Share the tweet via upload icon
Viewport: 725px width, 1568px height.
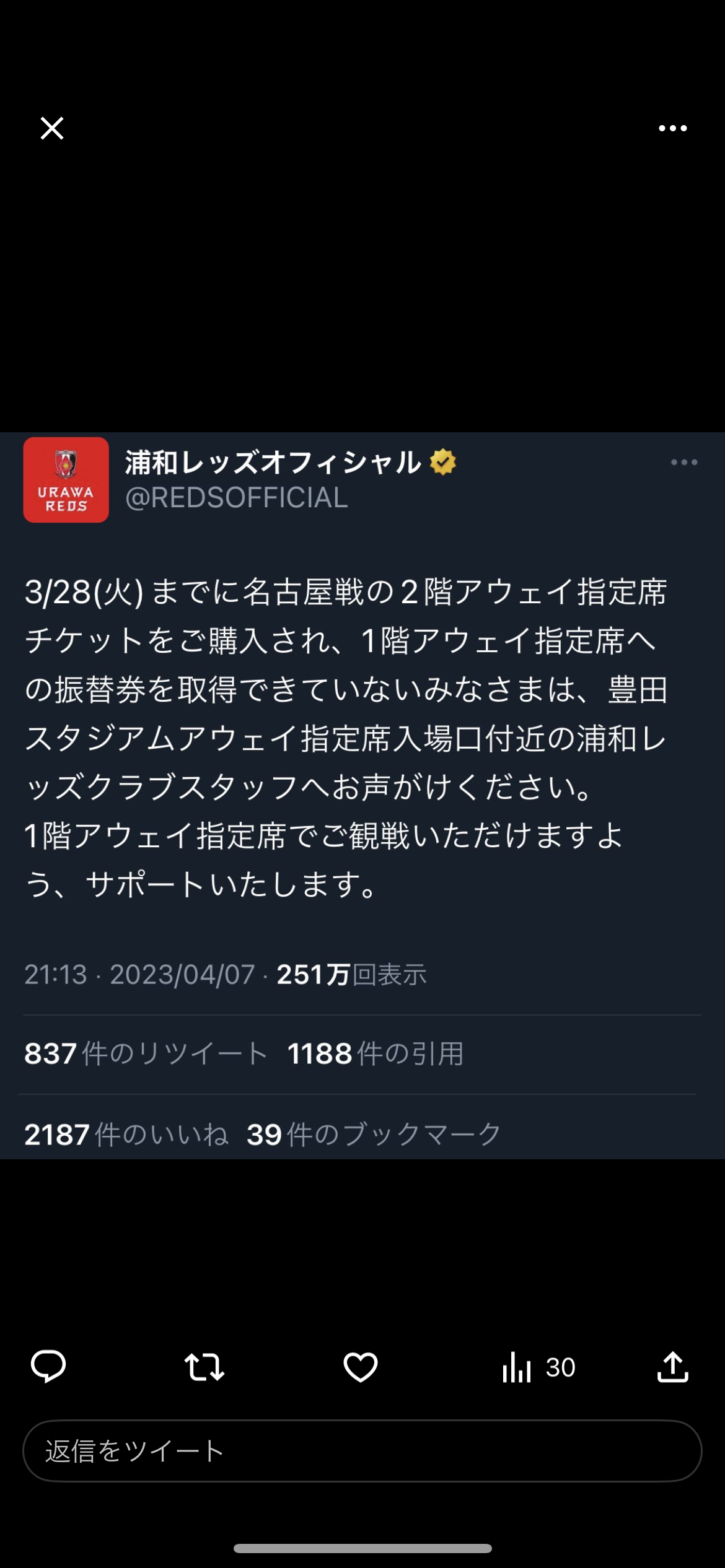coord(673,1367)
